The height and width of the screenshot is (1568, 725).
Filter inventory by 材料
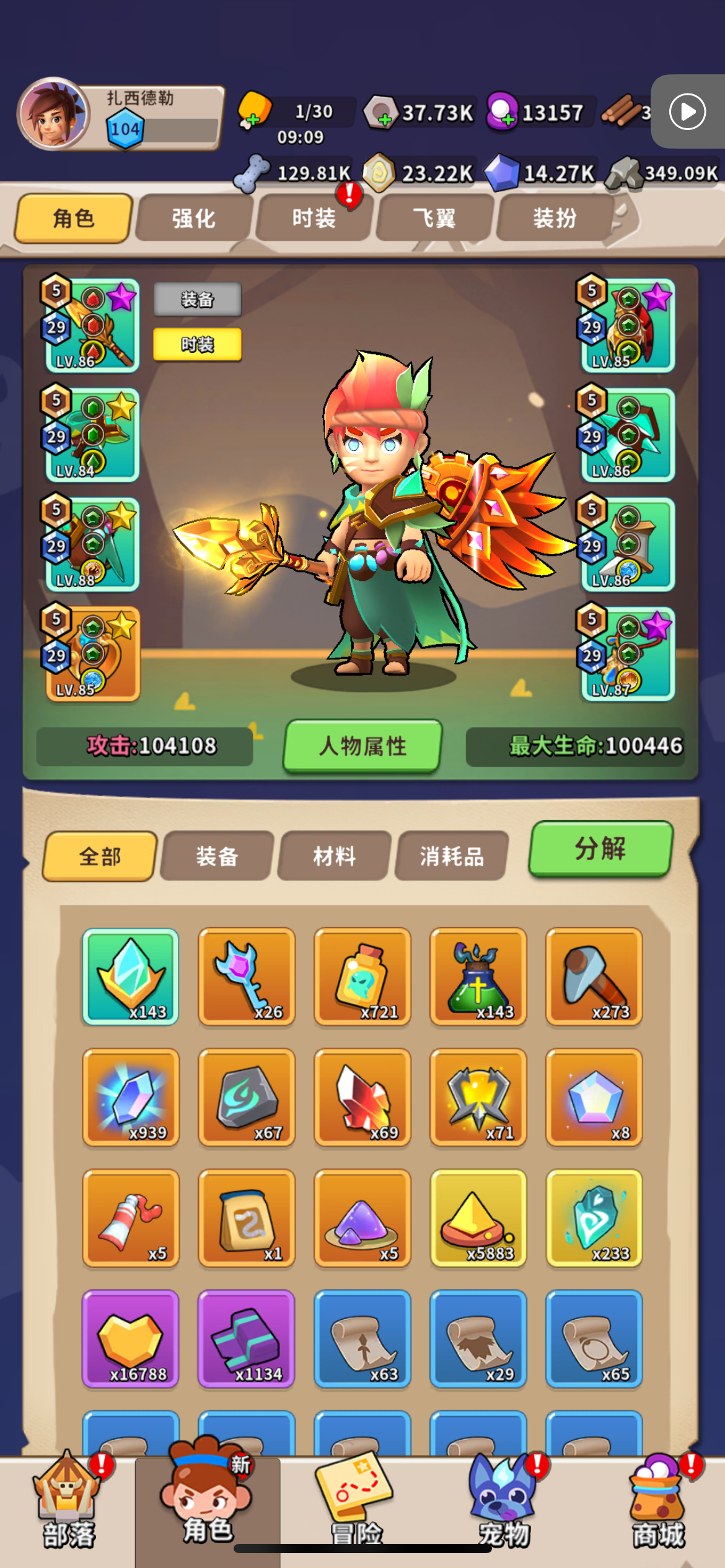(x=335, y=856)
